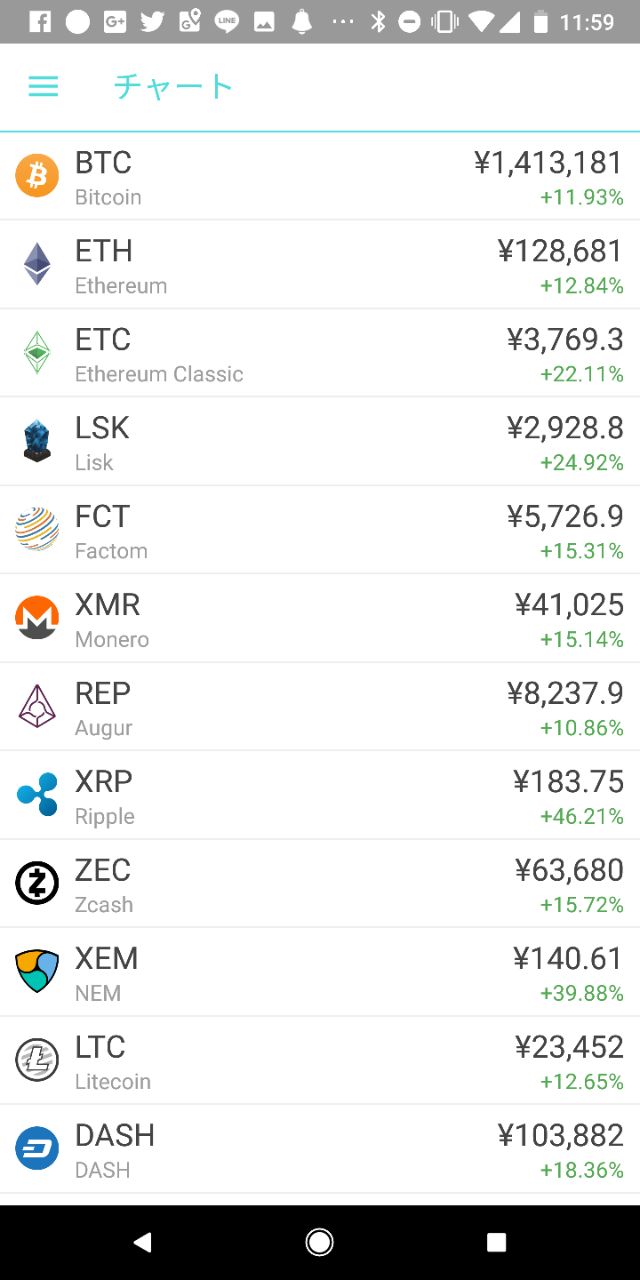The width and height of the screenshot is (640, 1280).
Task: Go back with the system back button
Action: point(143,1242)
